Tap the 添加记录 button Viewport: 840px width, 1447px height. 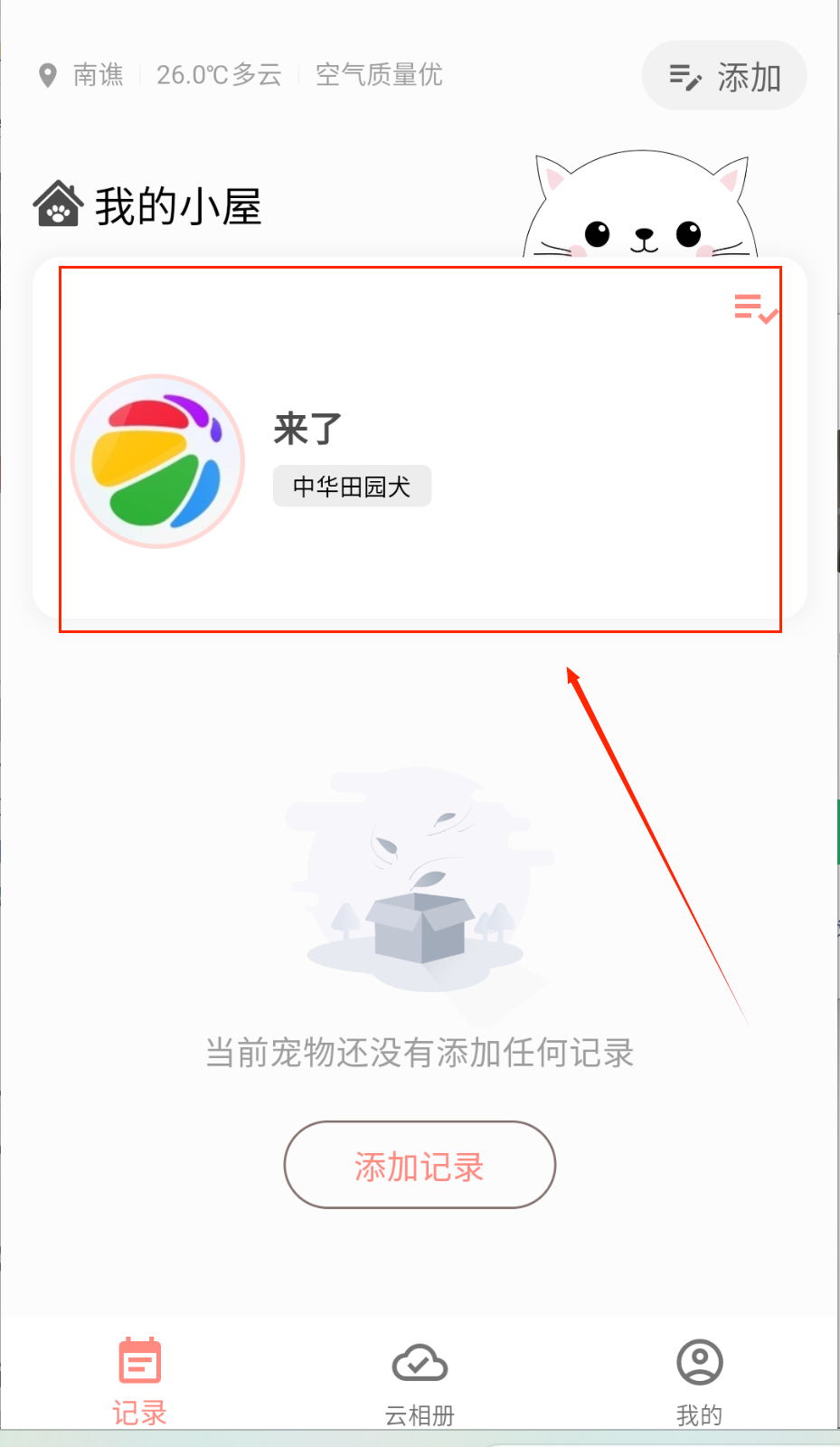coord(420,1165)
